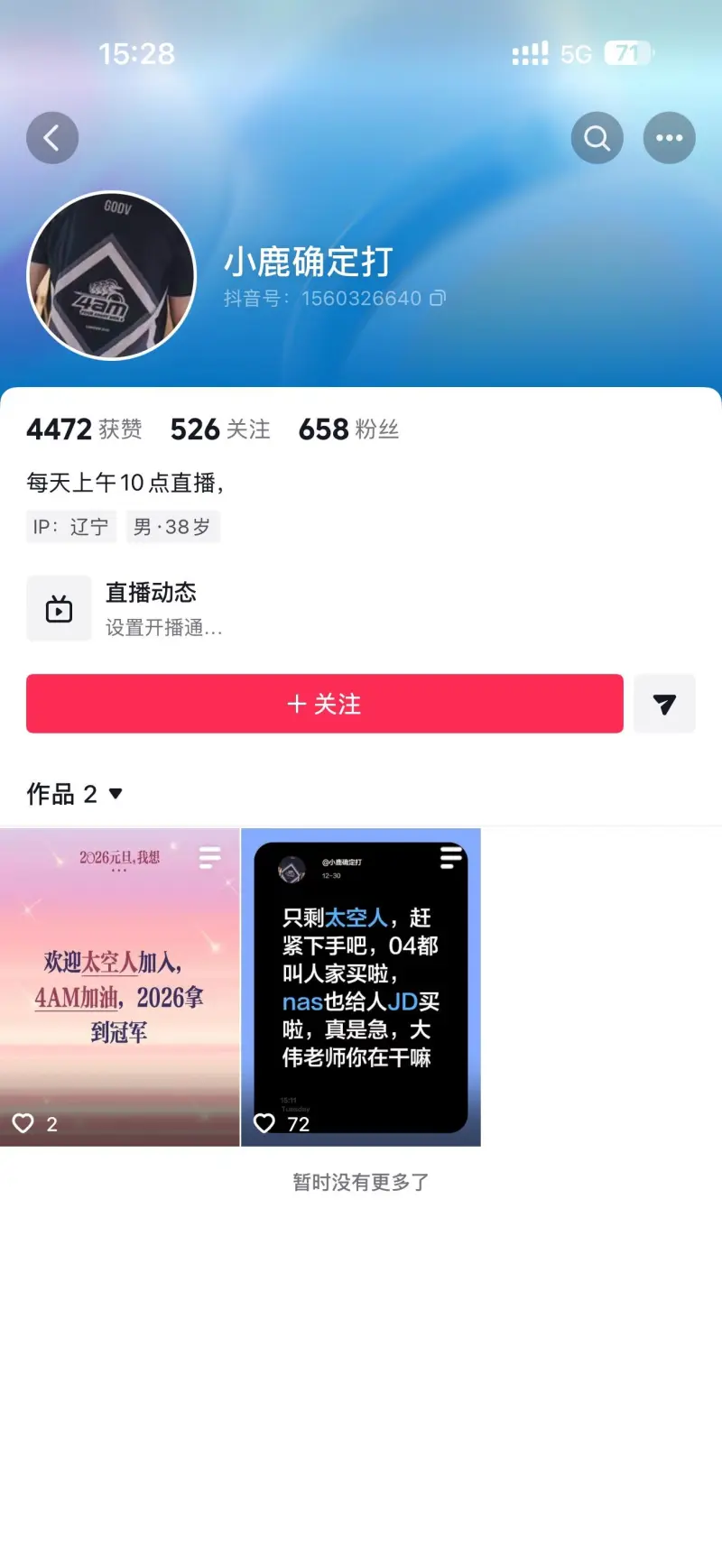
Task: Open the pink 欢迎太空人加入 post
Action: point(119,987)
